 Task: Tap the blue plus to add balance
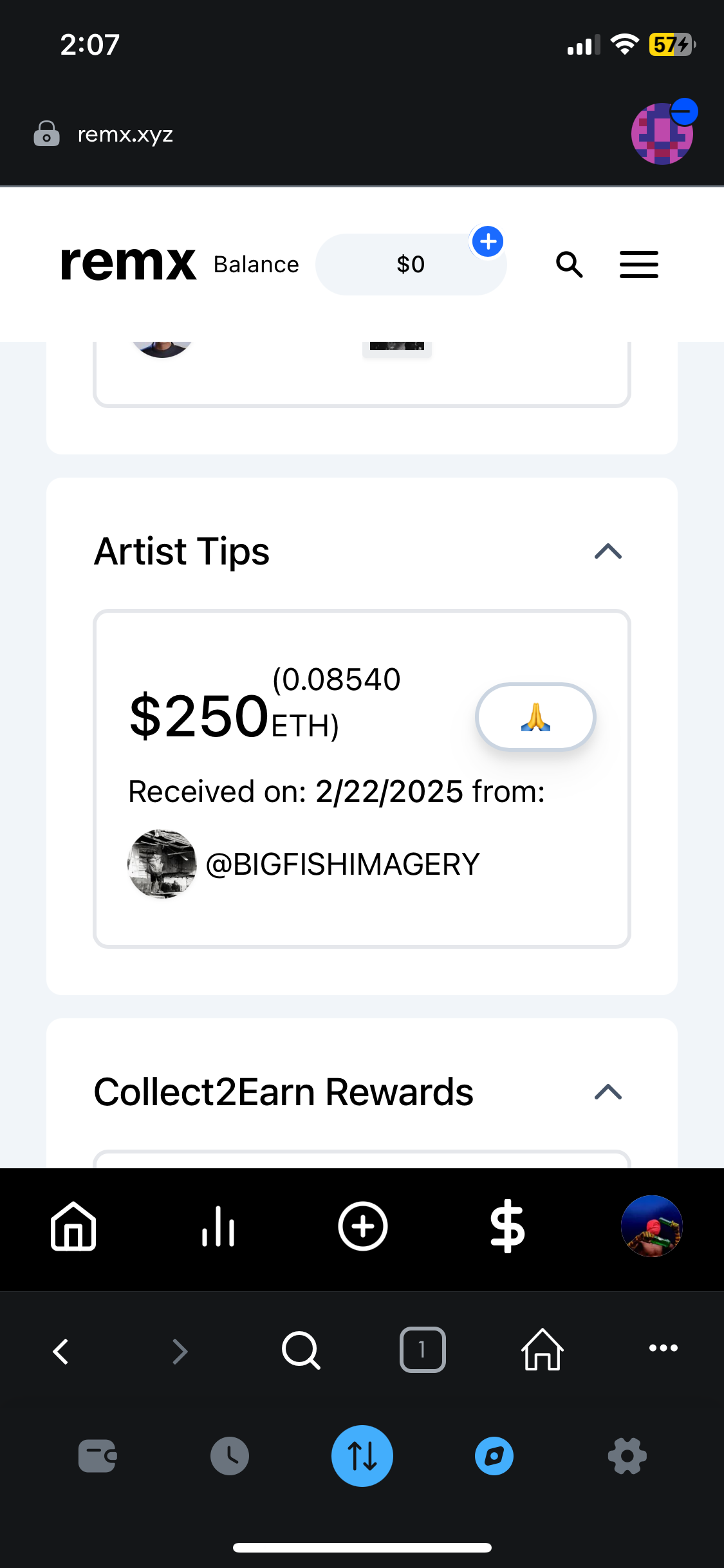[488, 242]
